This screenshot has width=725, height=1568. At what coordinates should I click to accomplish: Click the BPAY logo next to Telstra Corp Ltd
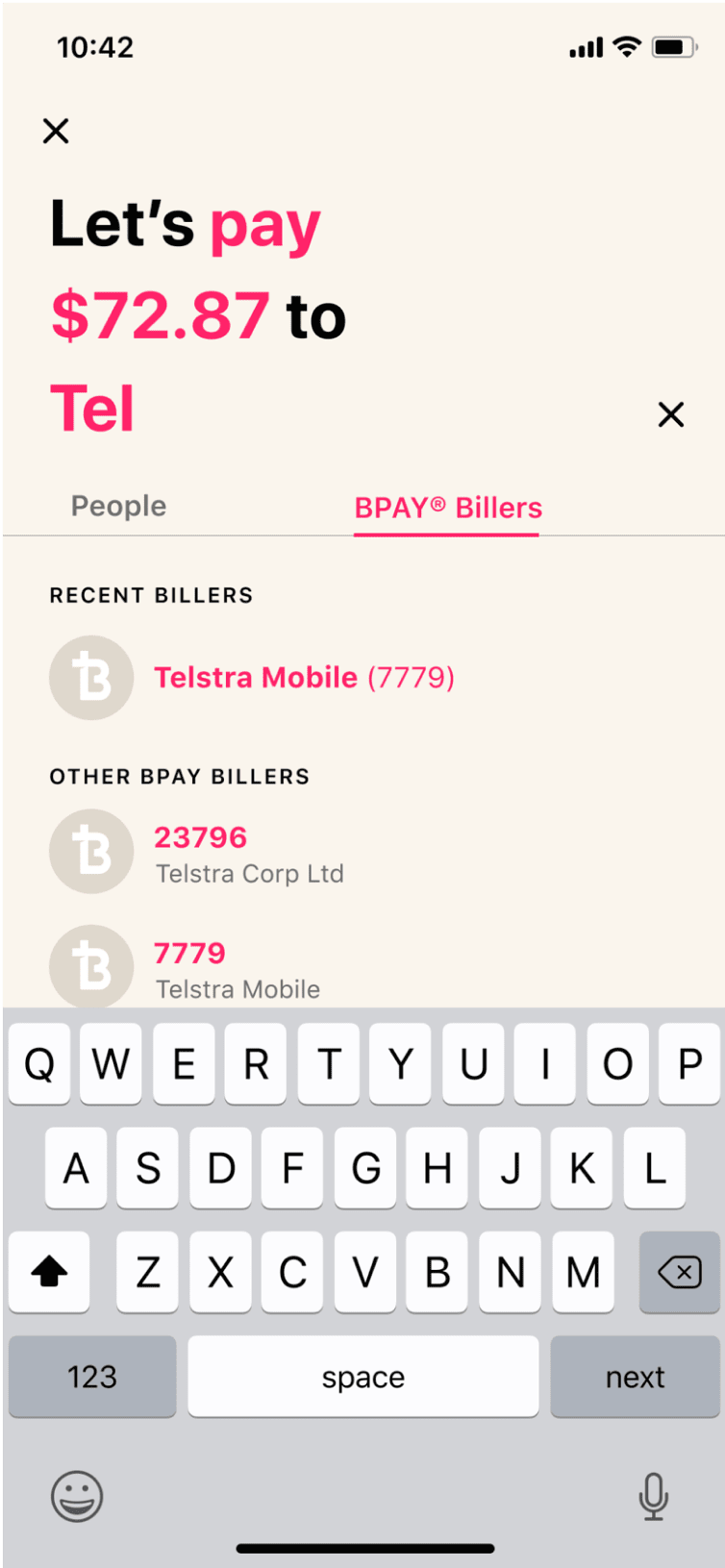(x=91, y=851)
